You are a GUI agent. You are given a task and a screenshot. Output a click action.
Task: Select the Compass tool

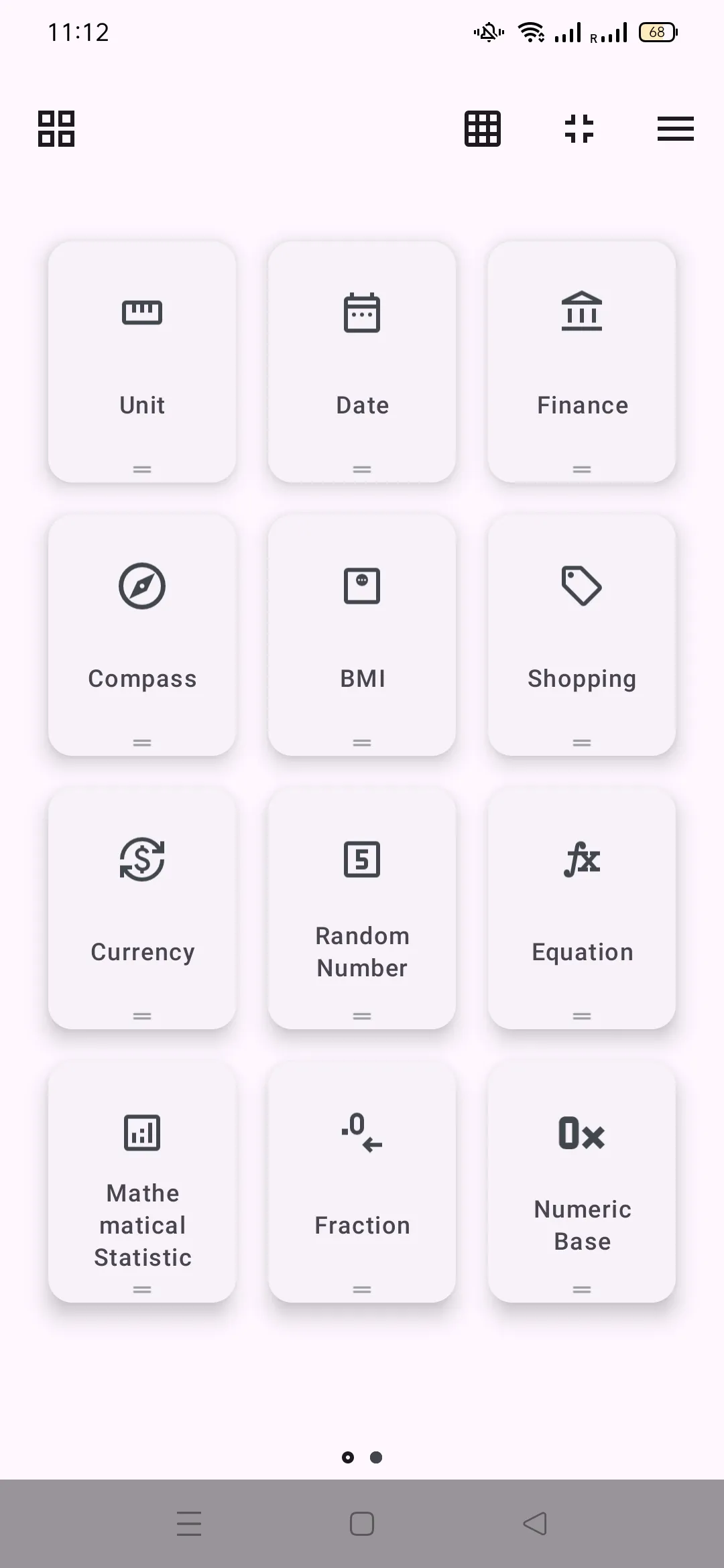coord(142,635)
